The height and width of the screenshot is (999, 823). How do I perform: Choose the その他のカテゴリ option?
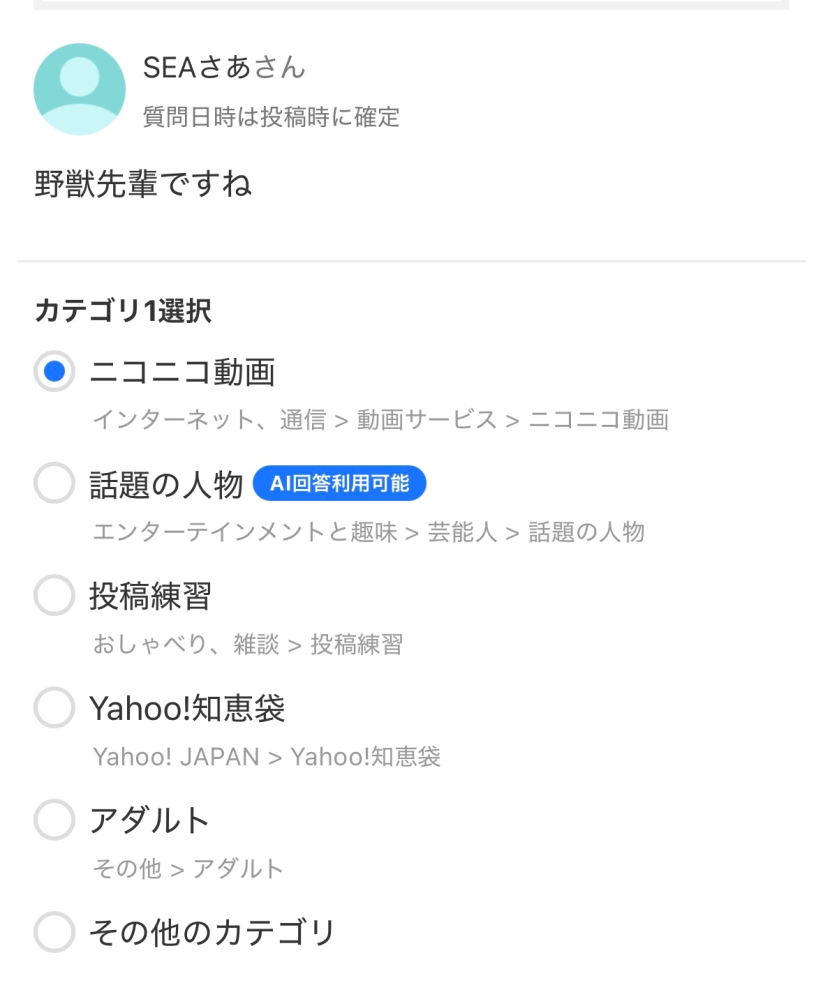click(x=55, y=932)
